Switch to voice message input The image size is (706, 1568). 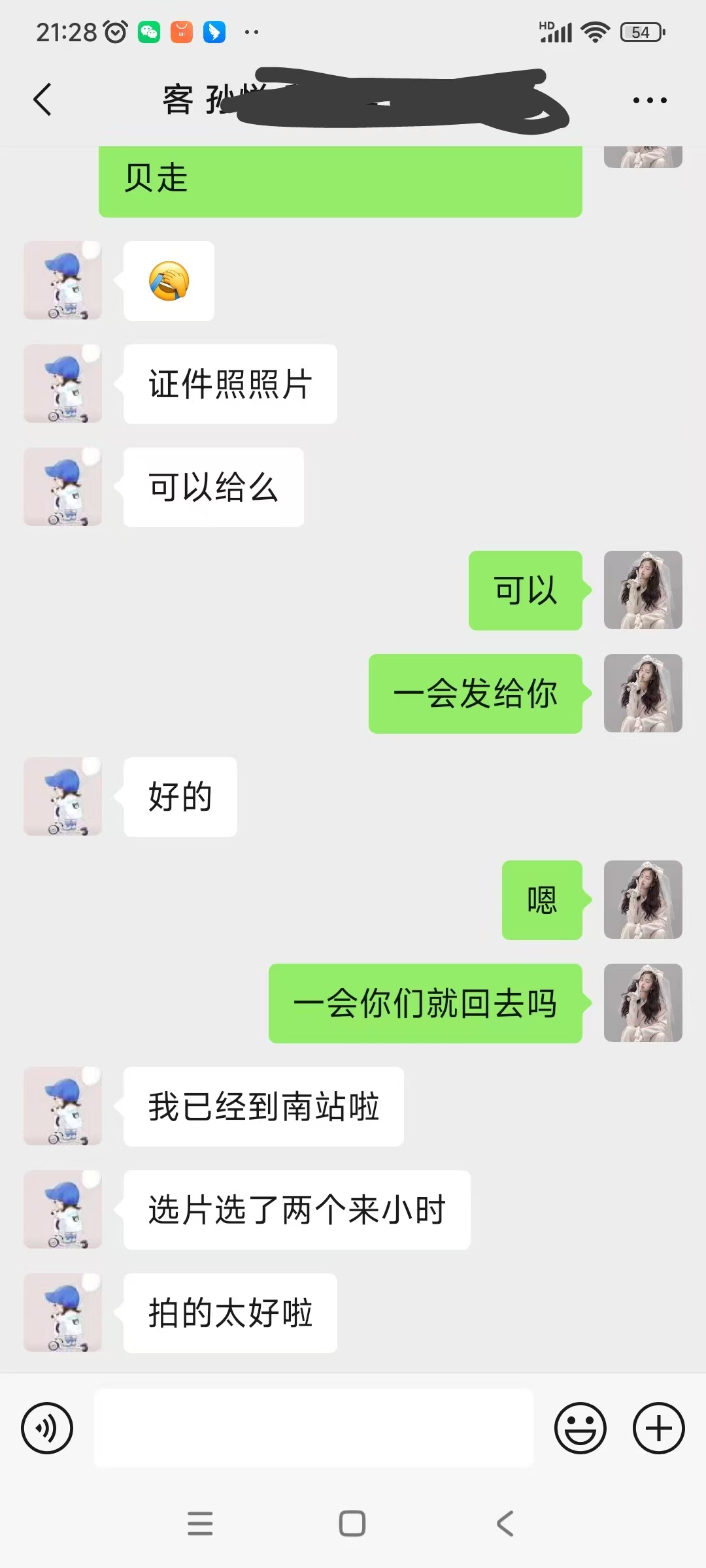point(47,1428)
